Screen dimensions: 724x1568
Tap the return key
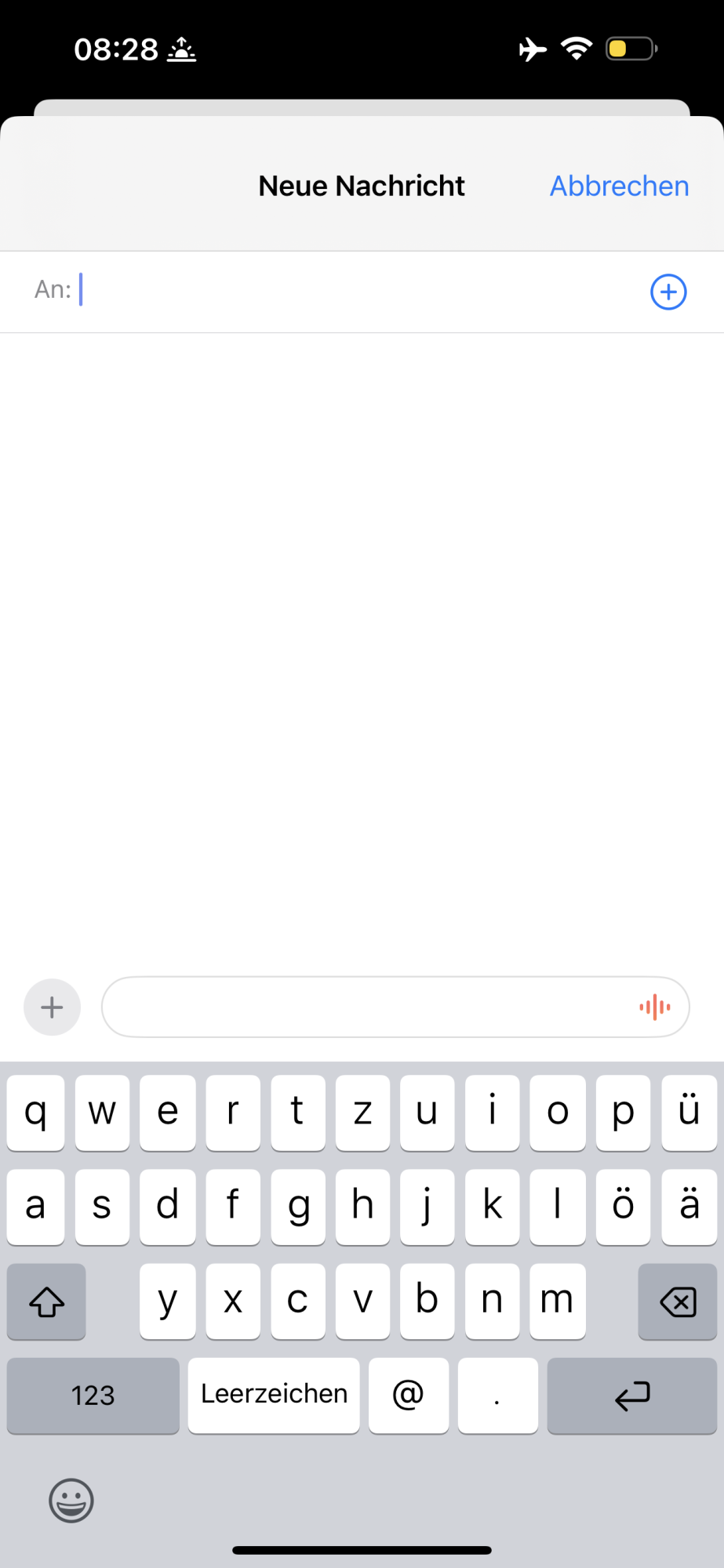point(632,1396)
